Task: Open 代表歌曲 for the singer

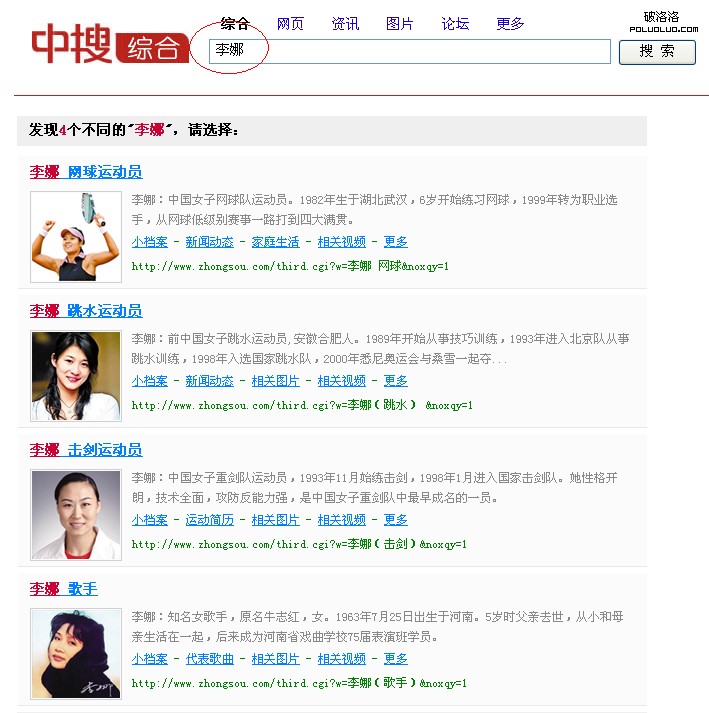Action: coord(209,659)
